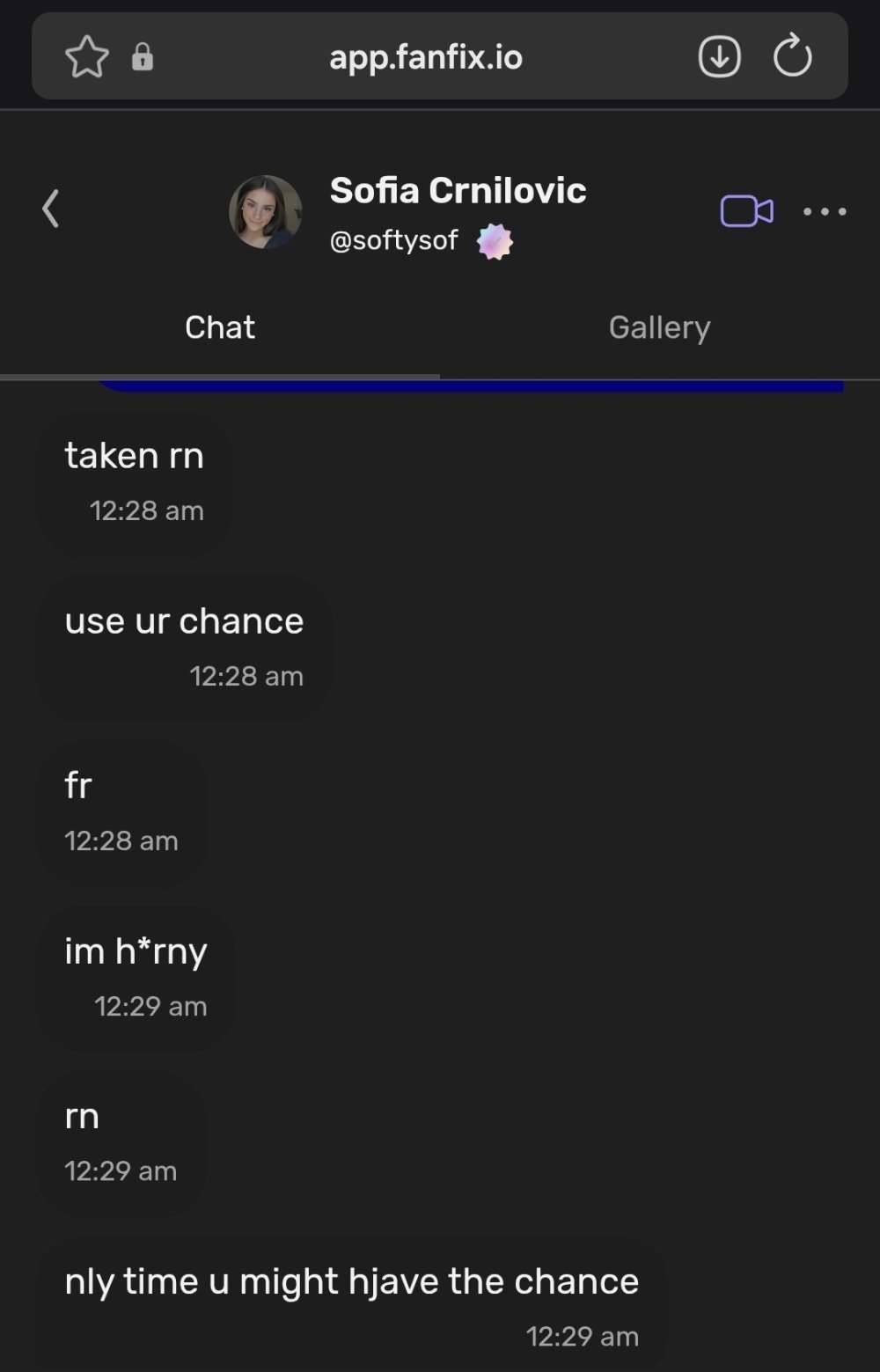Open Sofia Crnilovic's profile picture
The height and width of the screenshot is (1372, 880).
265,211
